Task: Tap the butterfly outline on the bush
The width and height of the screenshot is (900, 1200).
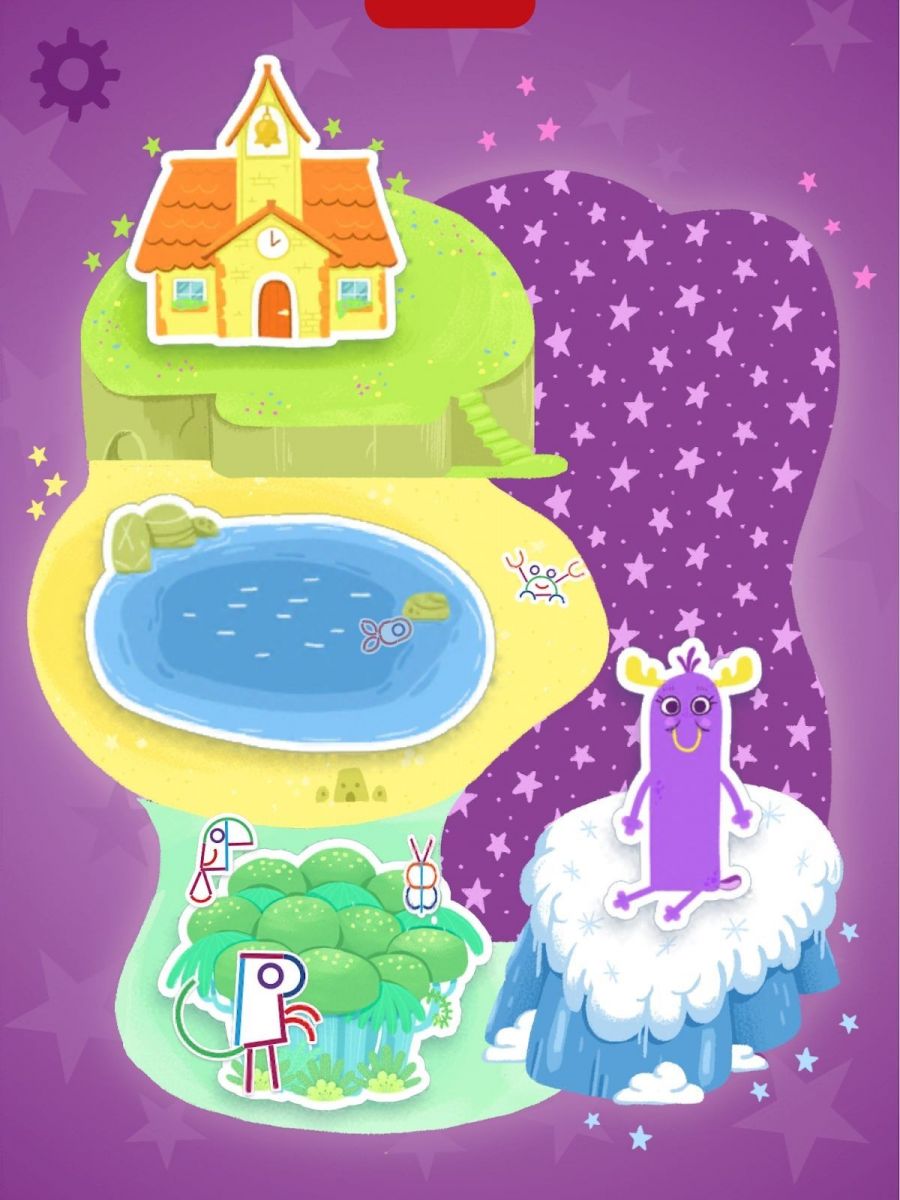Action: [x=422, y=879]
